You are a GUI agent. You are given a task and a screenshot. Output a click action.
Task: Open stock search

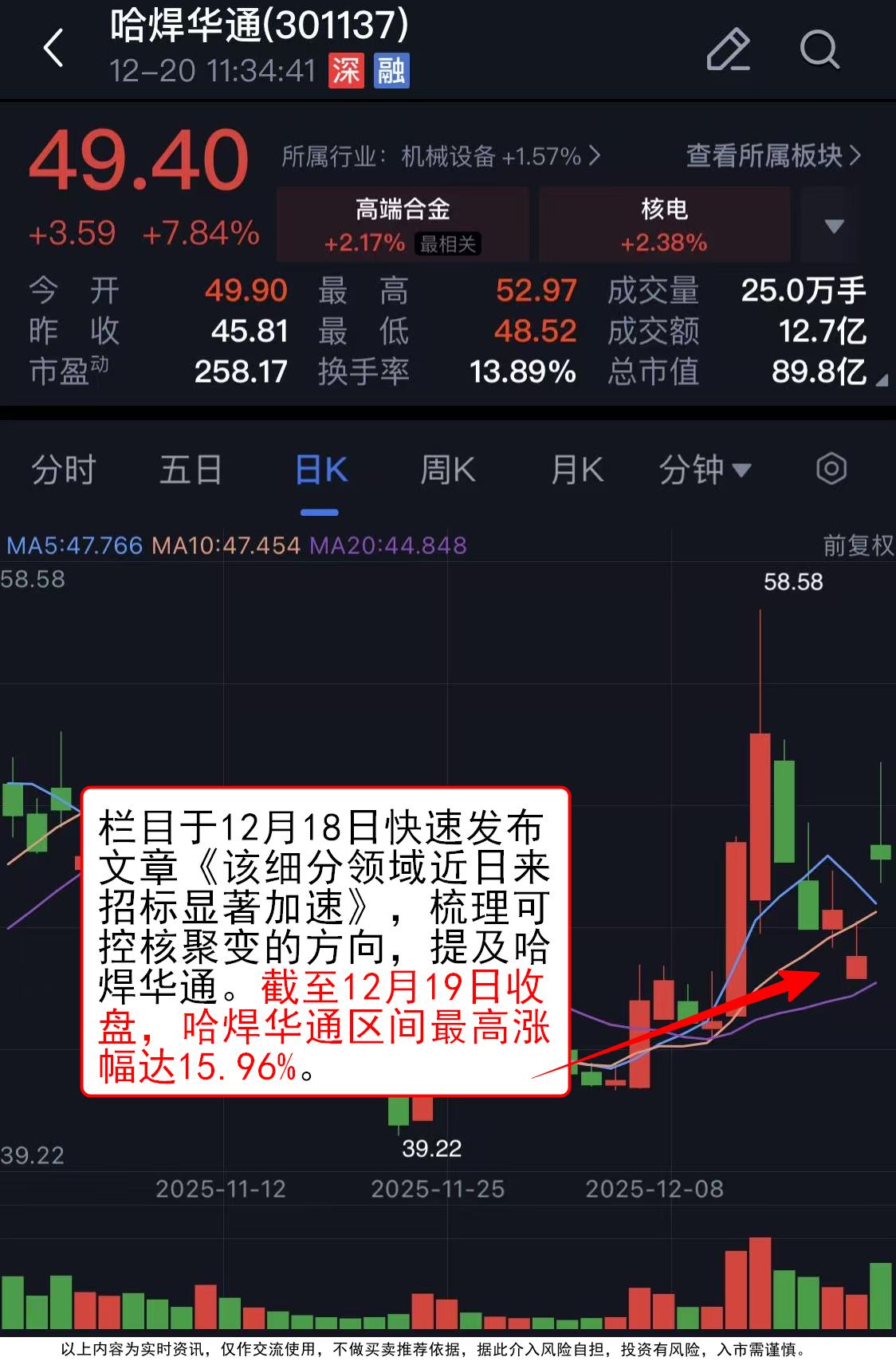click(819, 49)
